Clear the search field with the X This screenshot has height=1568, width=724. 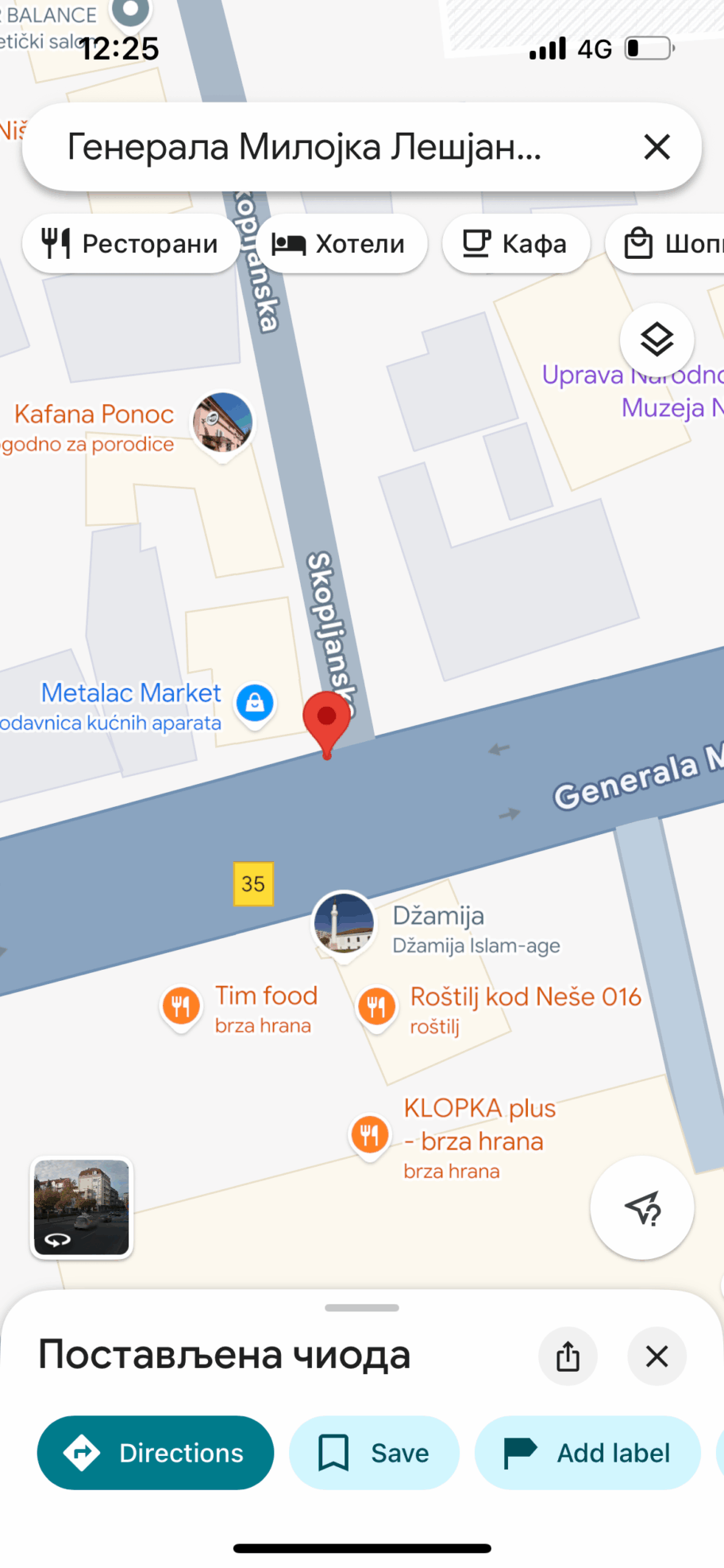(x=657, y=147)
